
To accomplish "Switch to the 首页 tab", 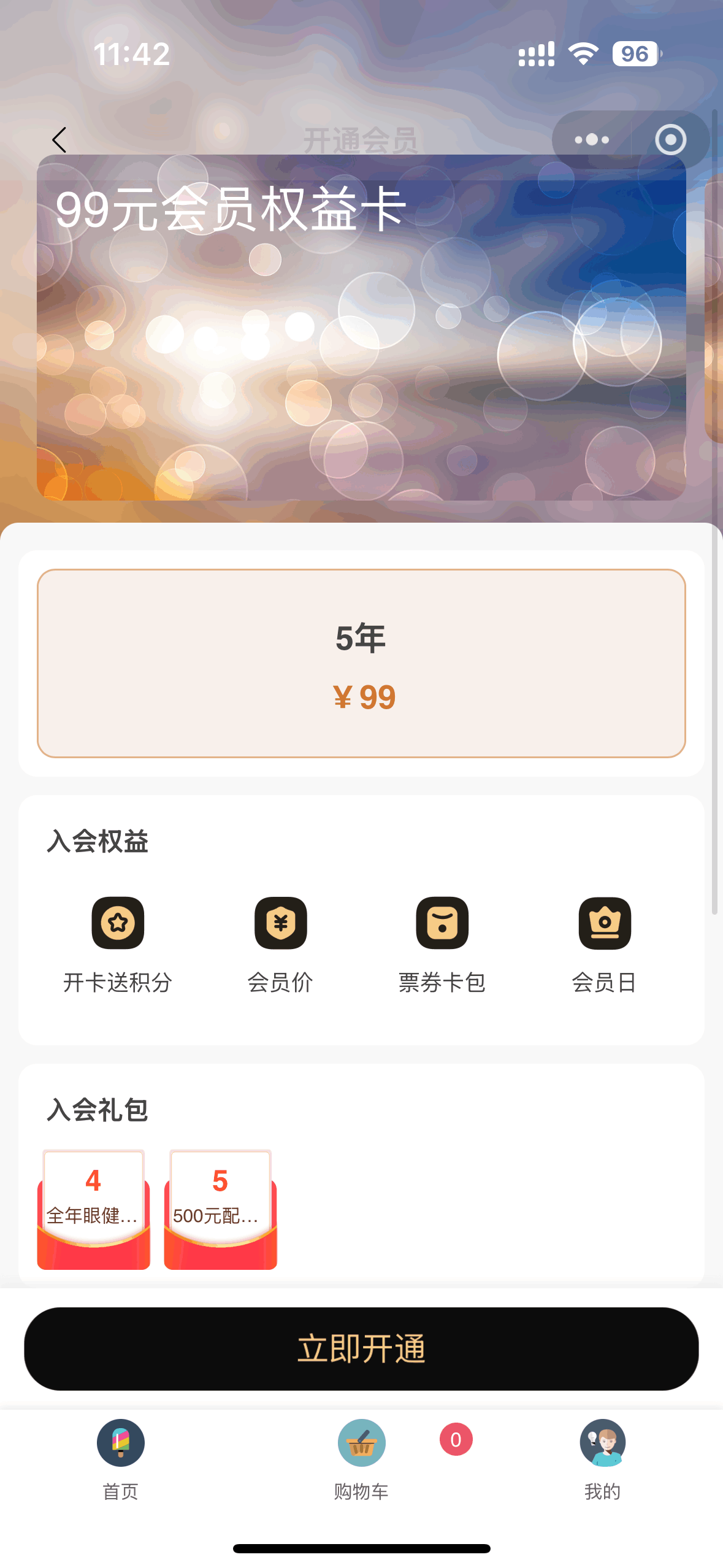I will [121, 1458].
